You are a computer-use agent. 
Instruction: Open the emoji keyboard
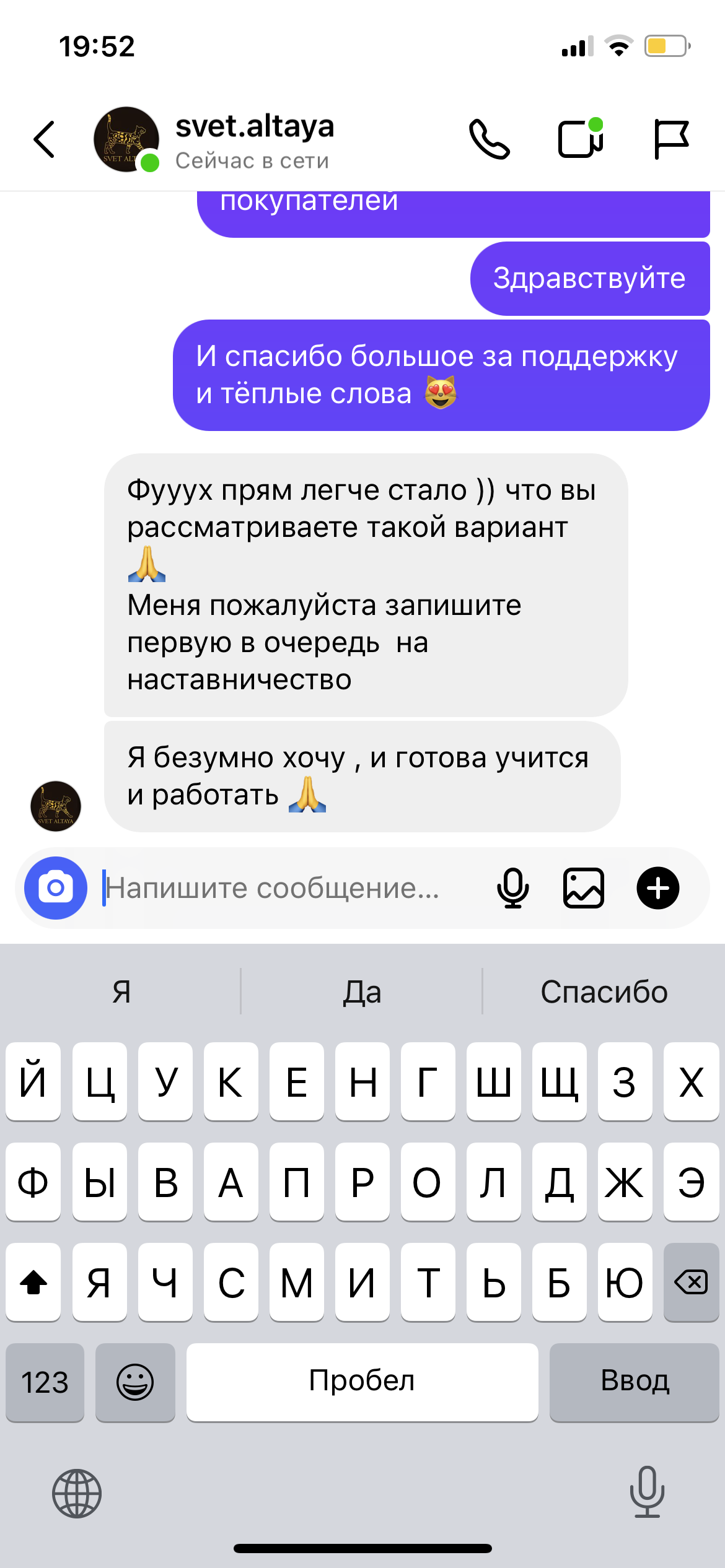(135, 1382)
